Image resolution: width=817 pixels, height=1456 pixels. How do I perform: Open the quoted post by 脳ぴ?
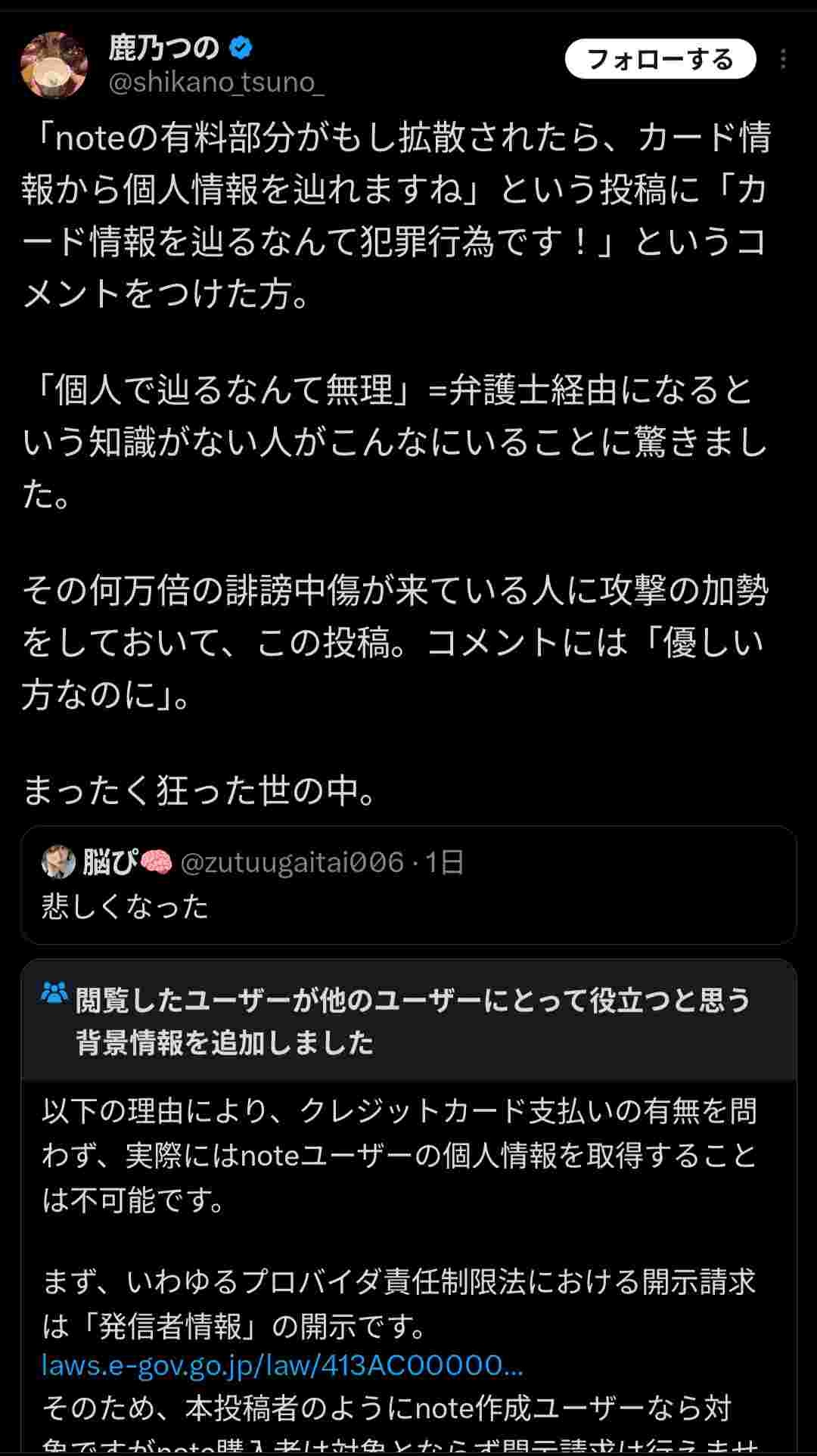408,885
